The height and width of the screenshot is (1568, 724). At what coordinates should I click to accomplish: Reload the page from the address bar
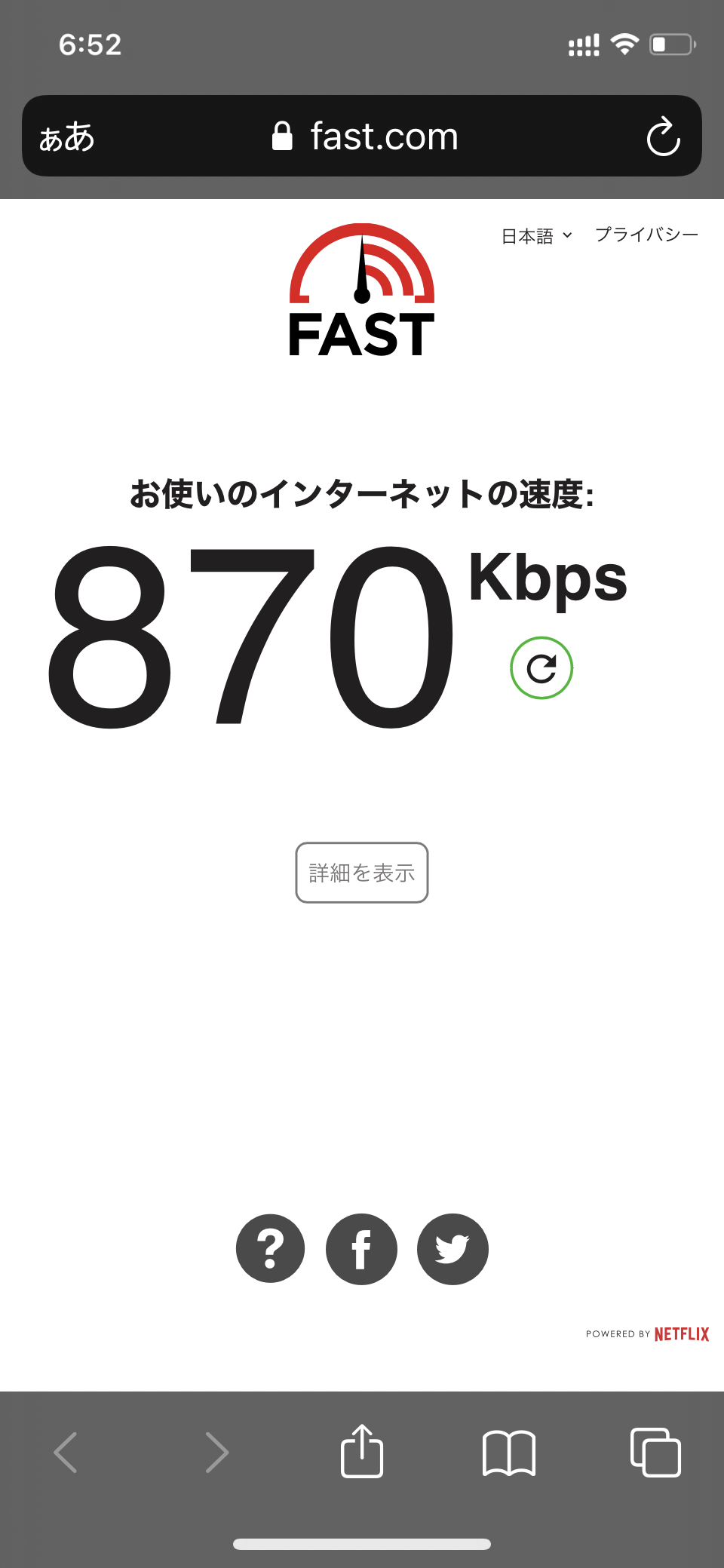(x=663, y=137)
